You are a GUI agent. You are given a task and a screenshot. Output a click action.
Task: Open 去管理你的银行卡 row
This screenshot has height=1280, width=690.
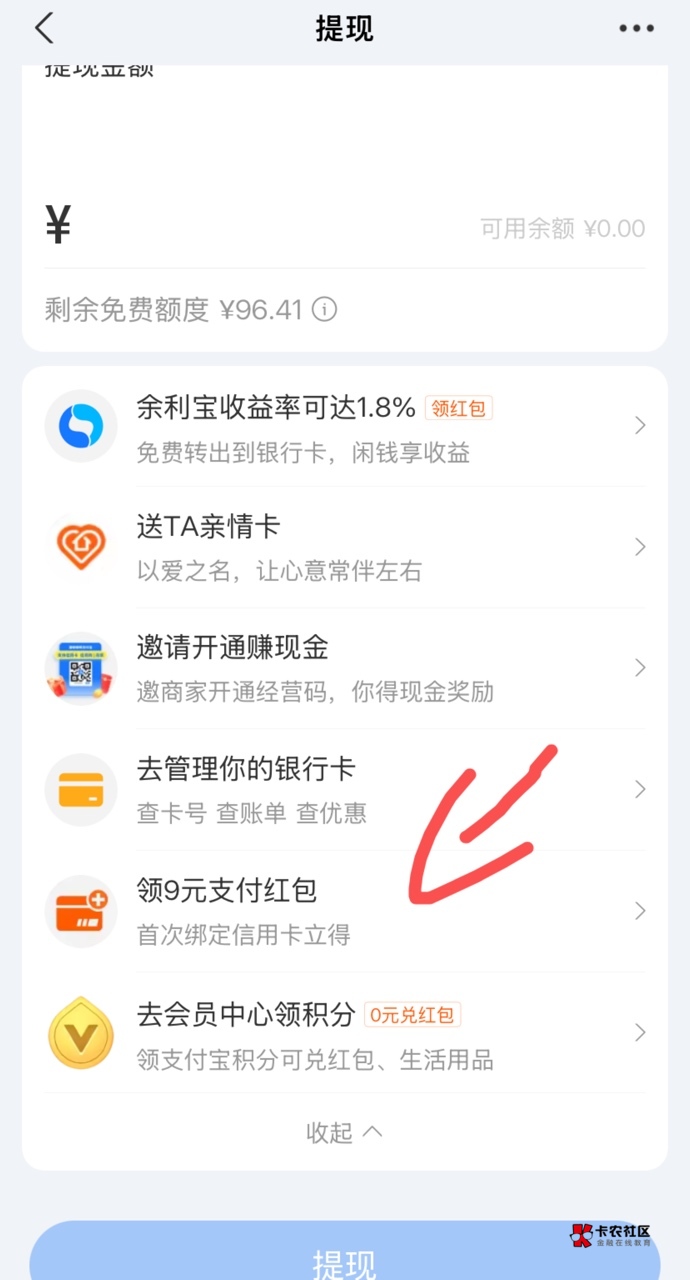[x=344, y=790]
